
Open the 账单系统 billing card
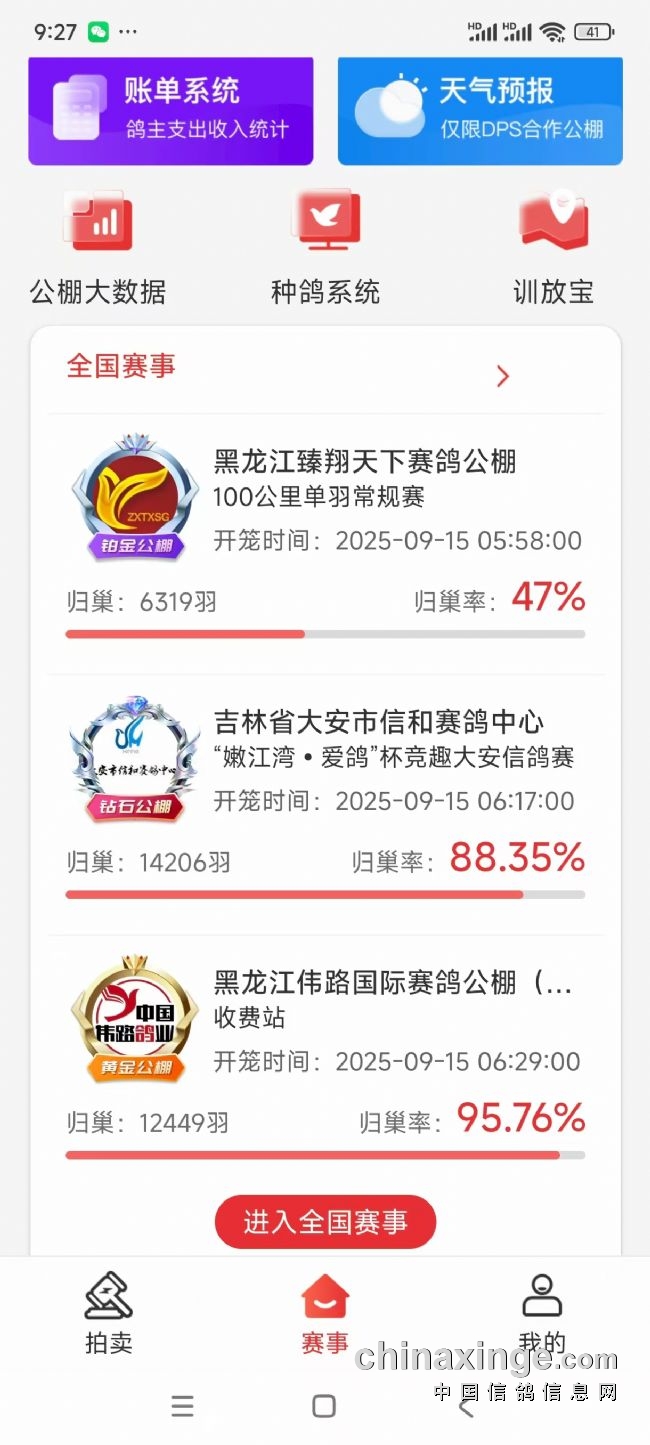coord(170,111)
